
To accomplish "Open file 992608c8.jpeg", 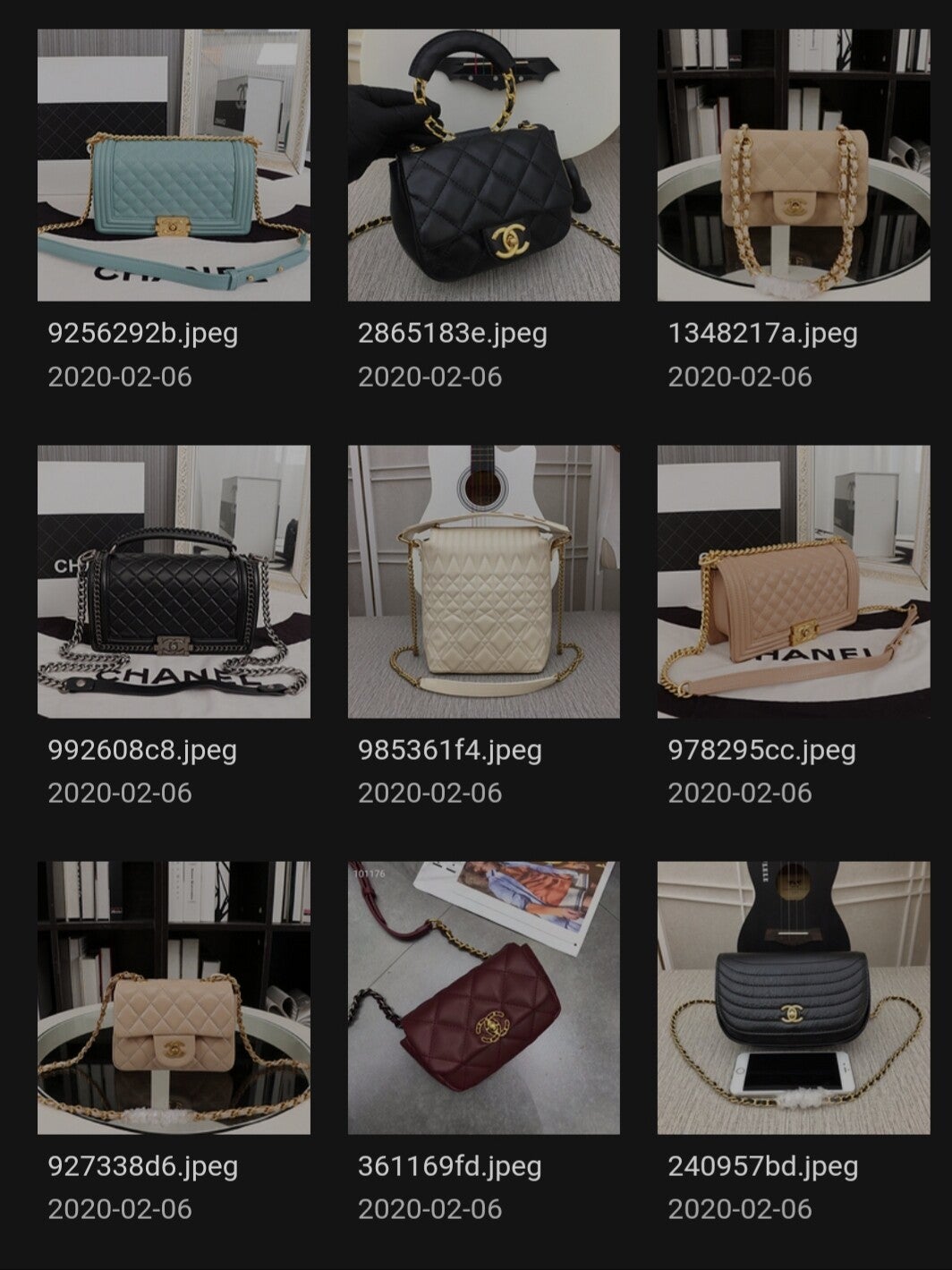I will tap(174, 582).
